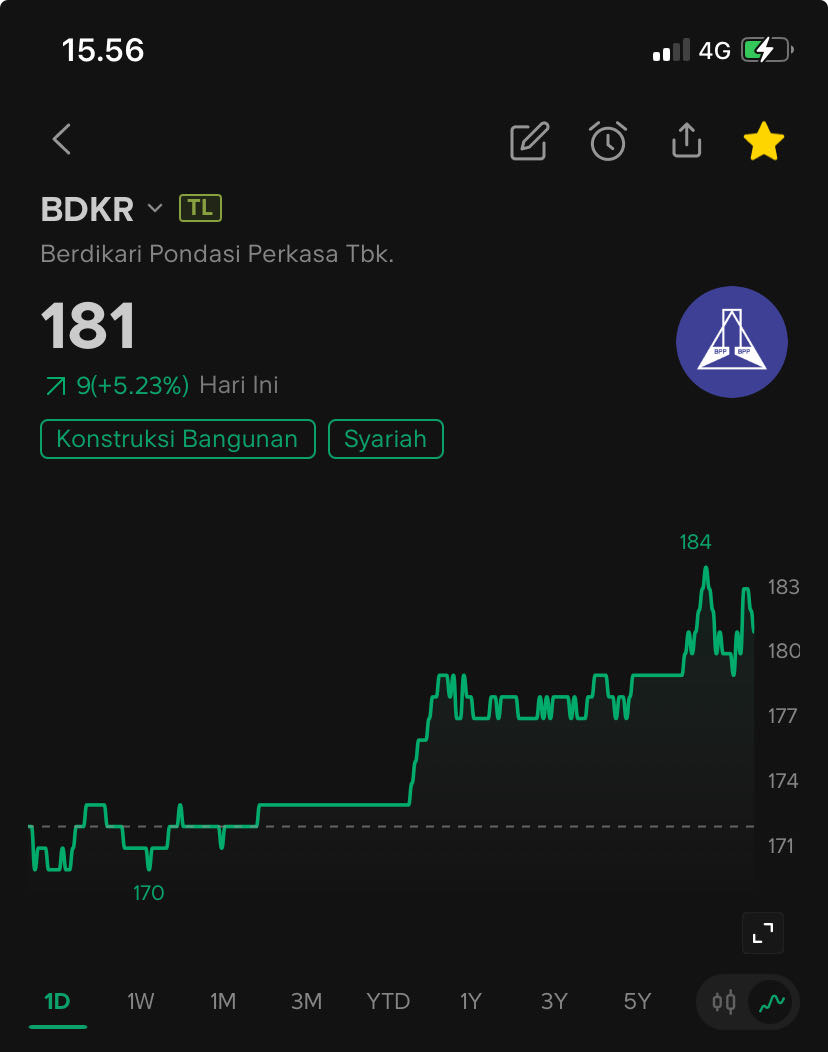Image resolution: width=828 pixels, height=1052 pixels.
Task: Switch to the 1W chart range
Action: 140,1001
